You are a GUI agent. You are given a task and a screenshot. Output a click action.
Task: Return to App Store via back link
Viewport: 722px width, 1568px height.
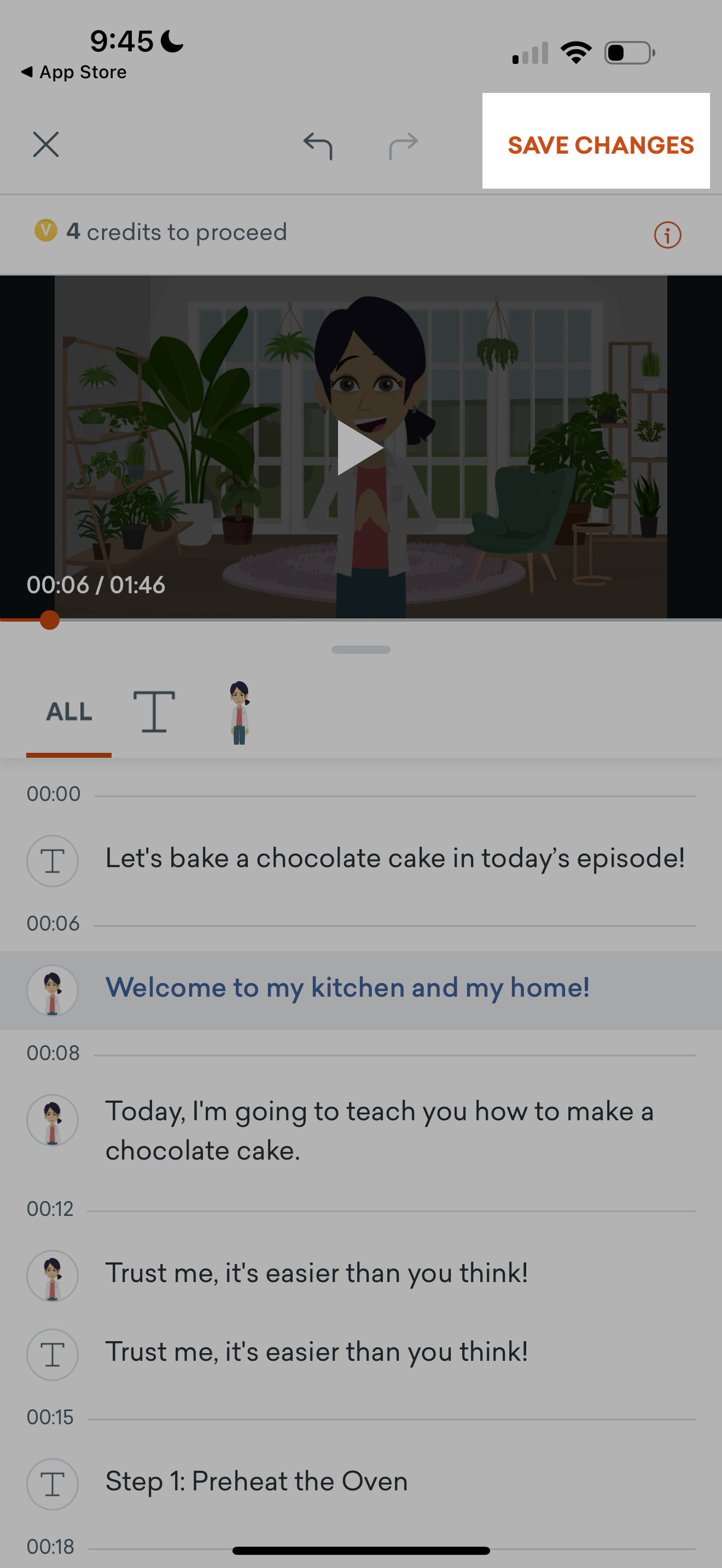pos(74,72)
